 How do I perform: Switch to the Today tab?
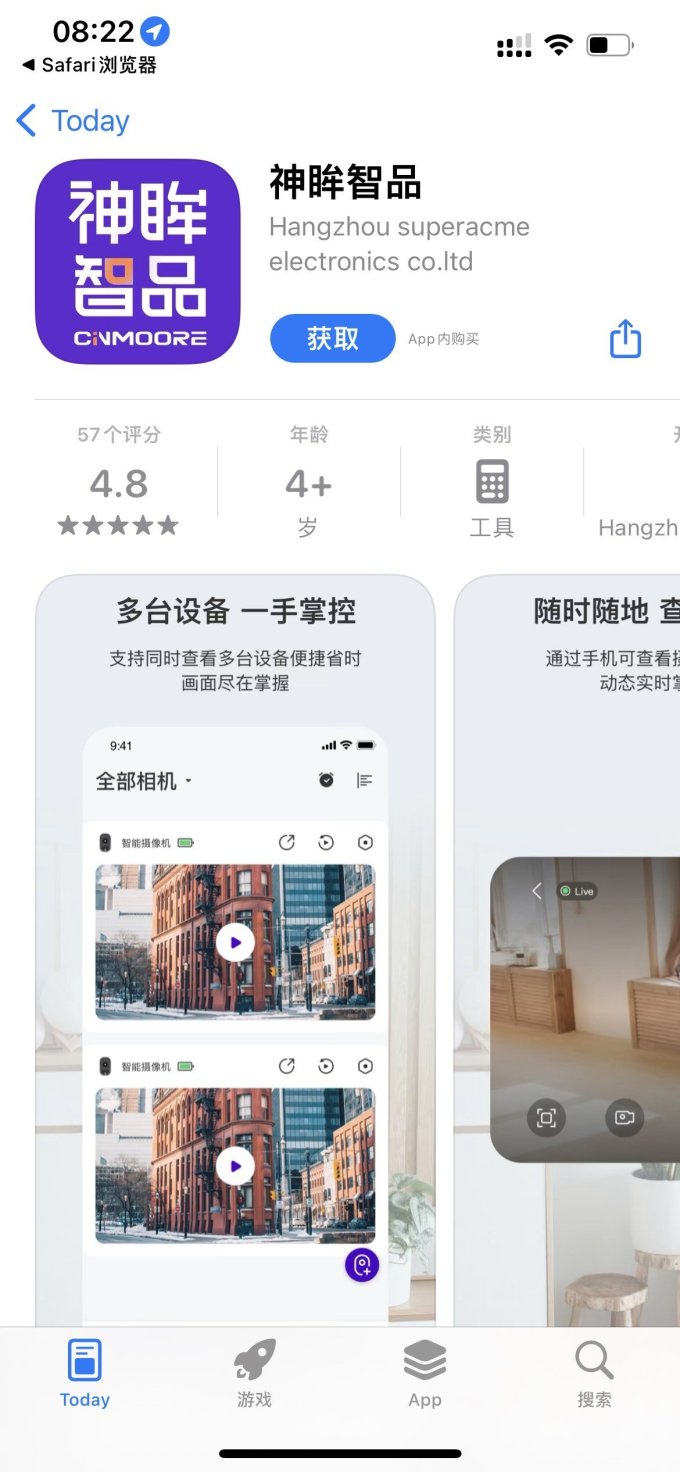tap(85, 1374)
